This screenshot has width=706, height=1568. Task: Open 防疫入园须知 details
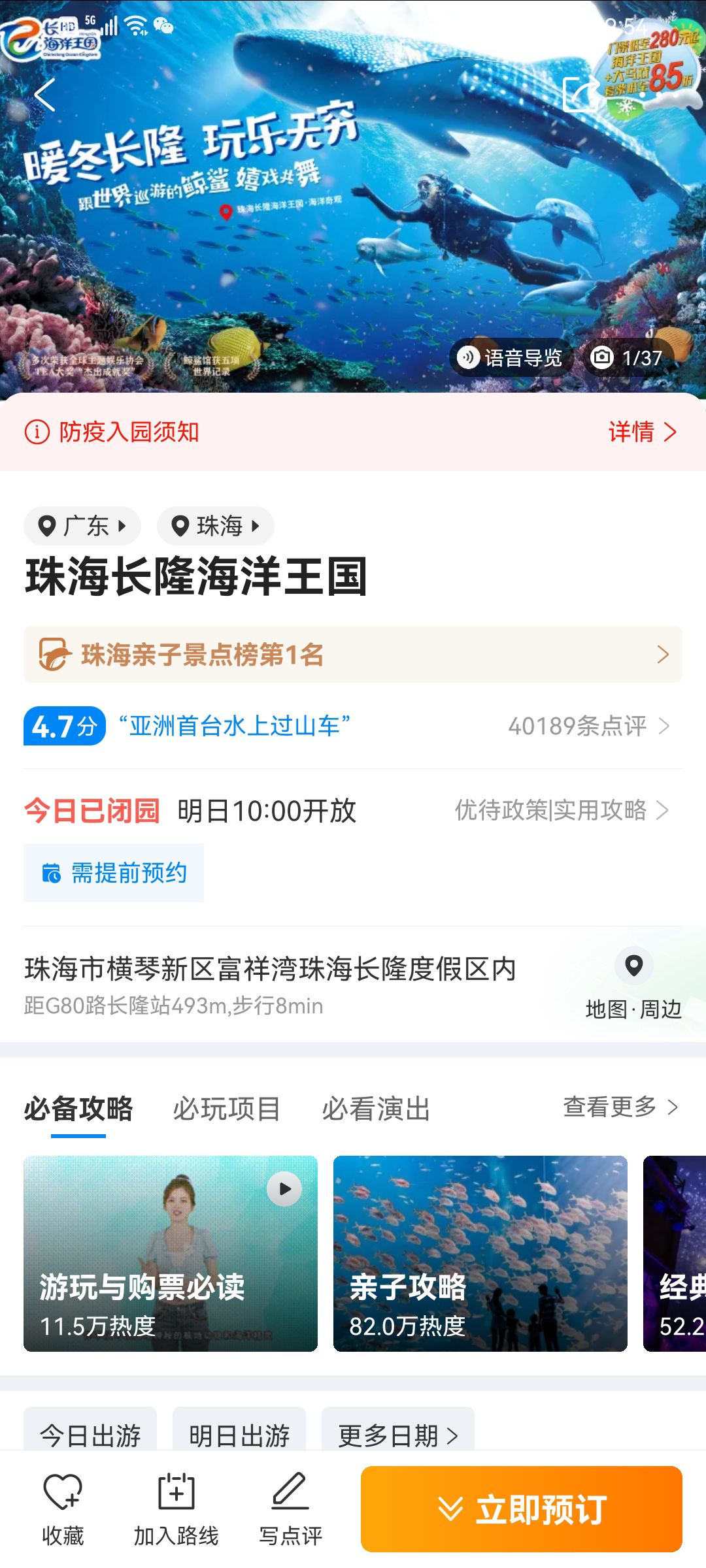[x=642, y=432]
